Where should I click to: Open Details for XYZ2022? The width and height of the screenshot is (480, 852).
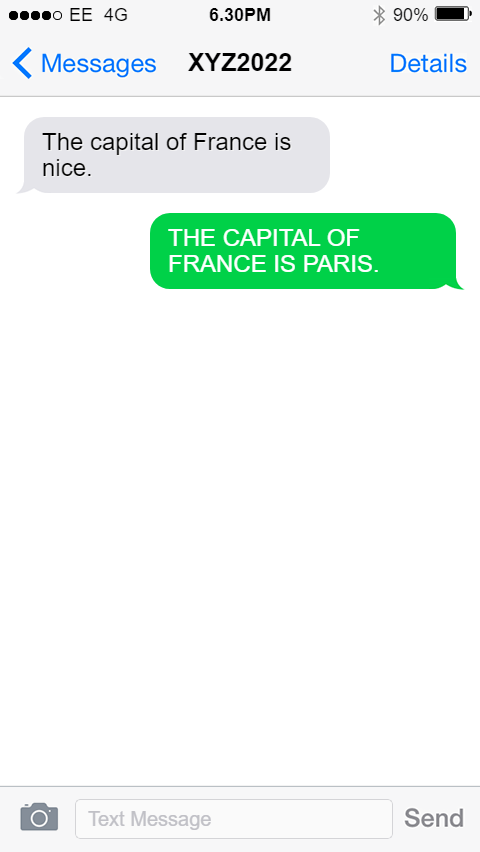click(x=428, y=64)
